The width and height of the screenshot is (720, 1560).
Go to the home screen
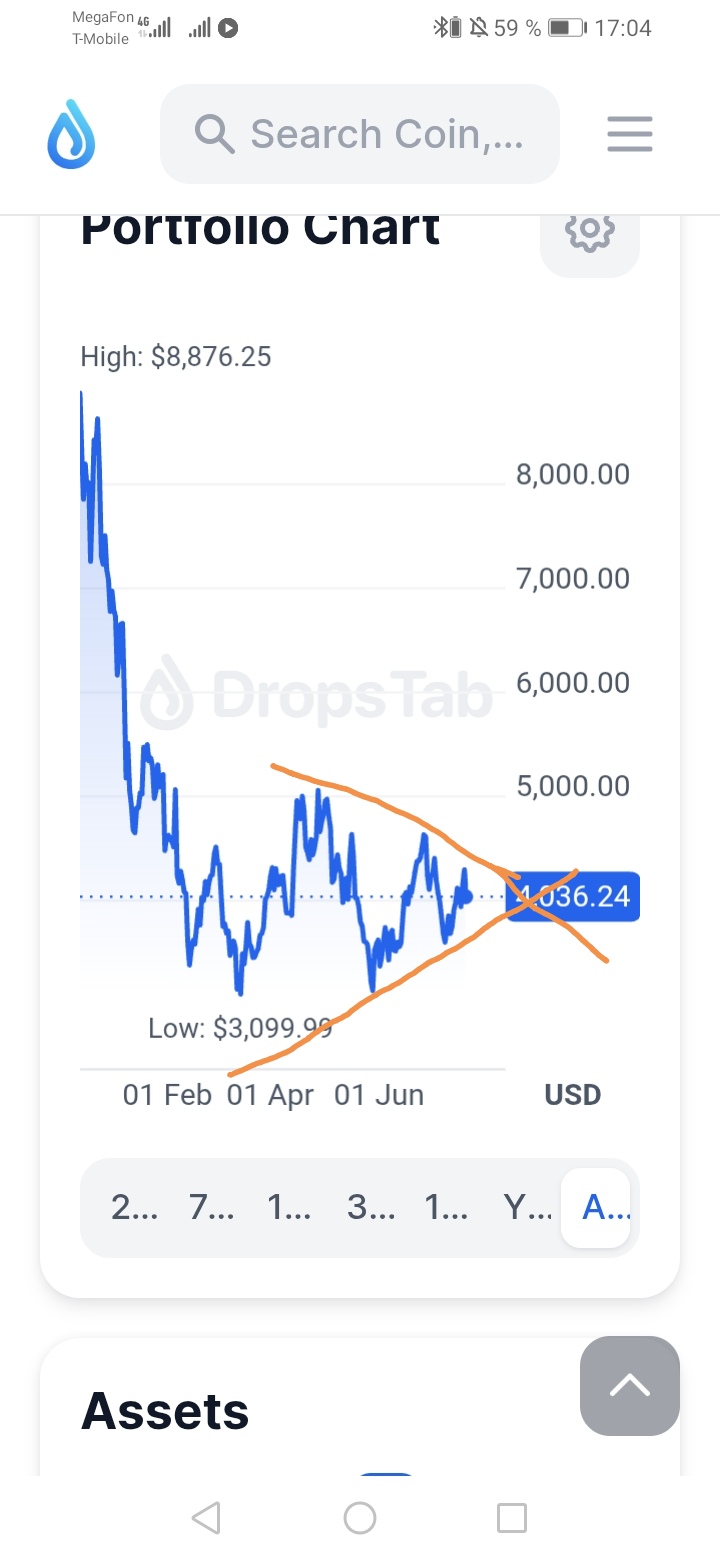point(360,1518)
